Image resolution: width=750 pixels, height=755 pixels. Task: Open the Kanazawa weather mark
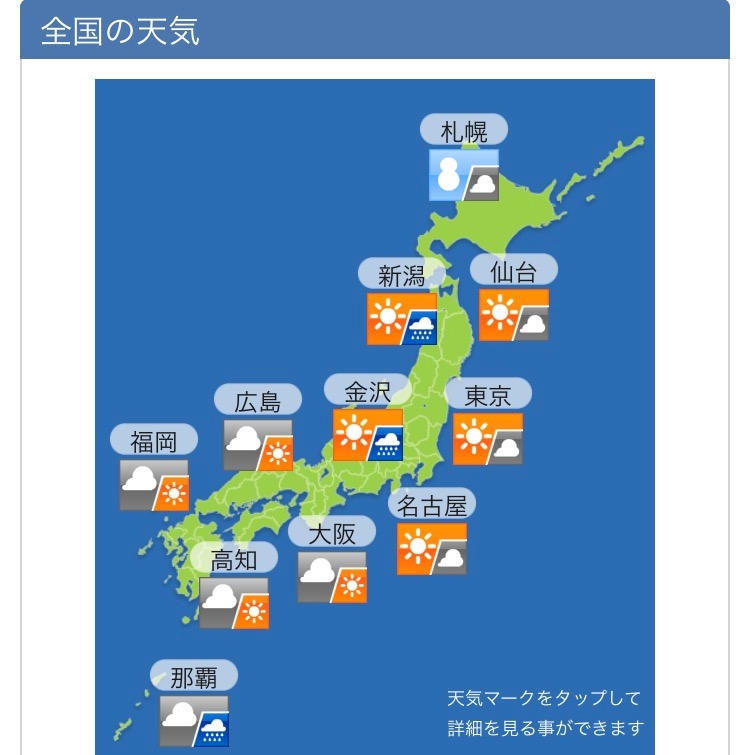(368, 435)
